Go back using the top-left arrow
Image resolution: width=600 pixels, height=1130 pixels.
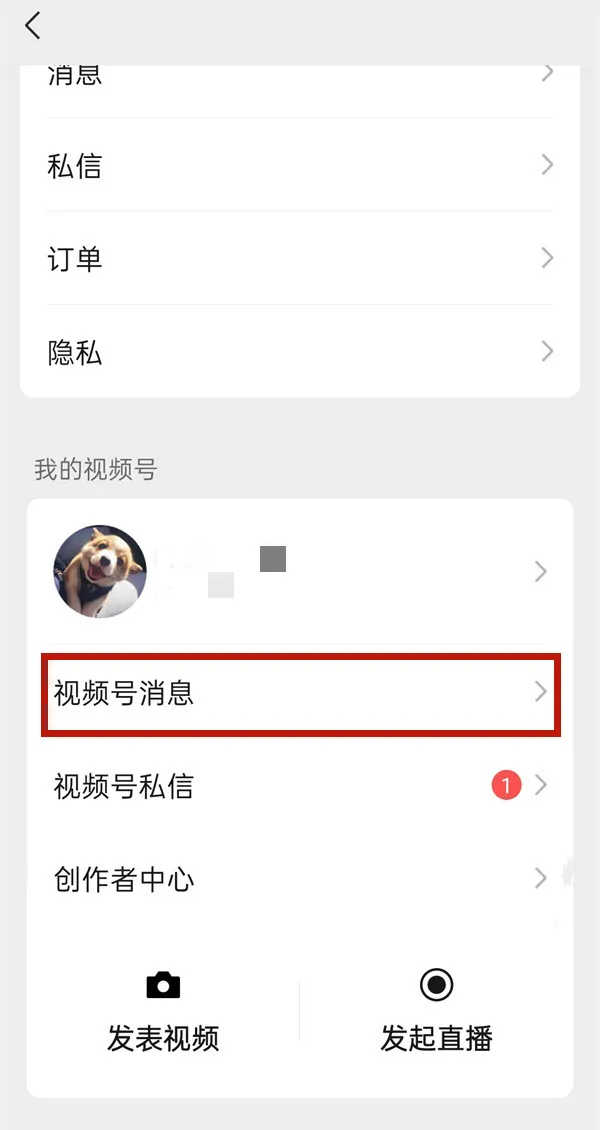click(x=33, y=26)
